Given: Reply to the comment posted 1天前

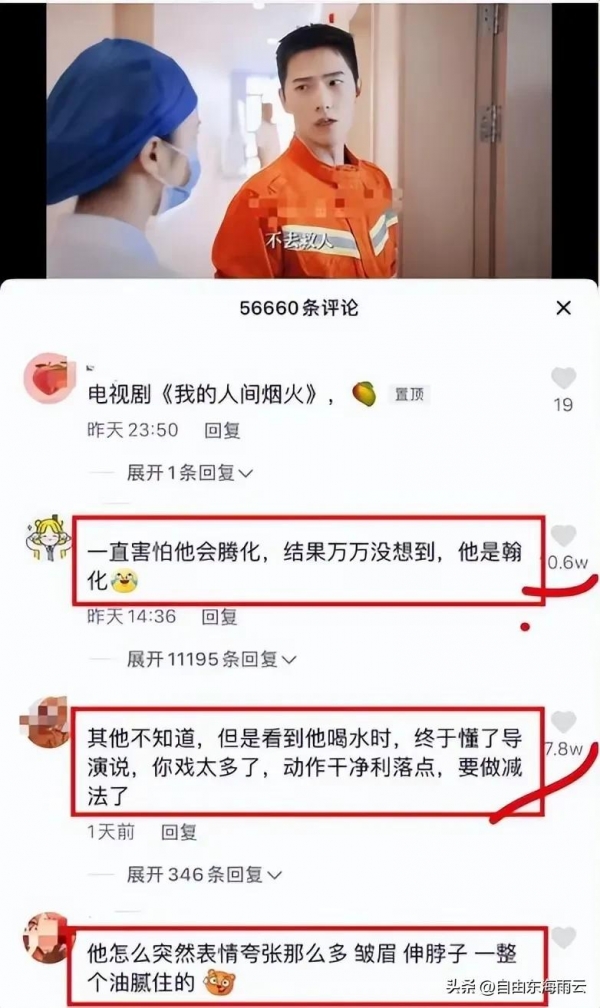Looking at the screenshot, I should [178, 832].
